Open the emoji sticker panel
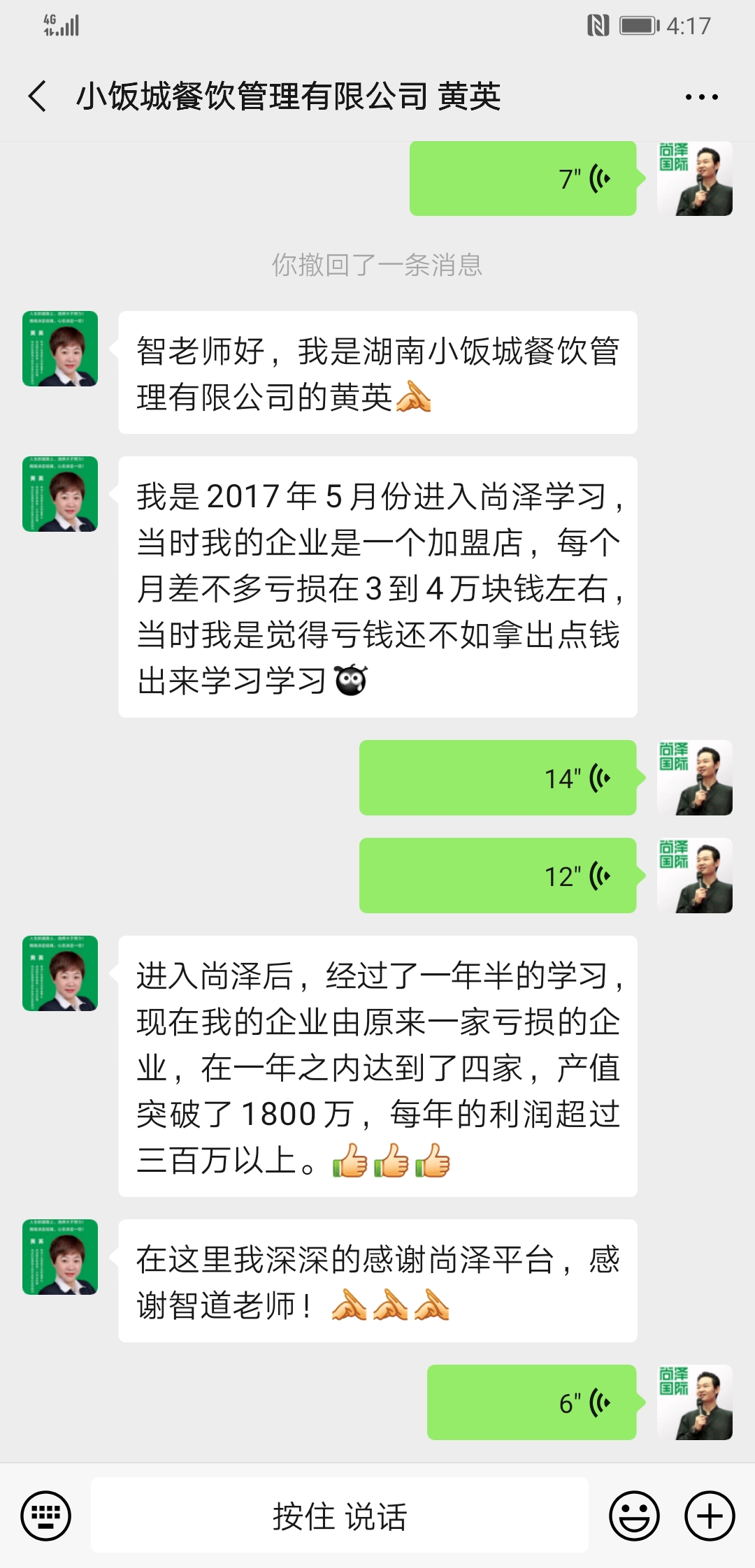The image size is (755, 1568). click(635, 1516)
